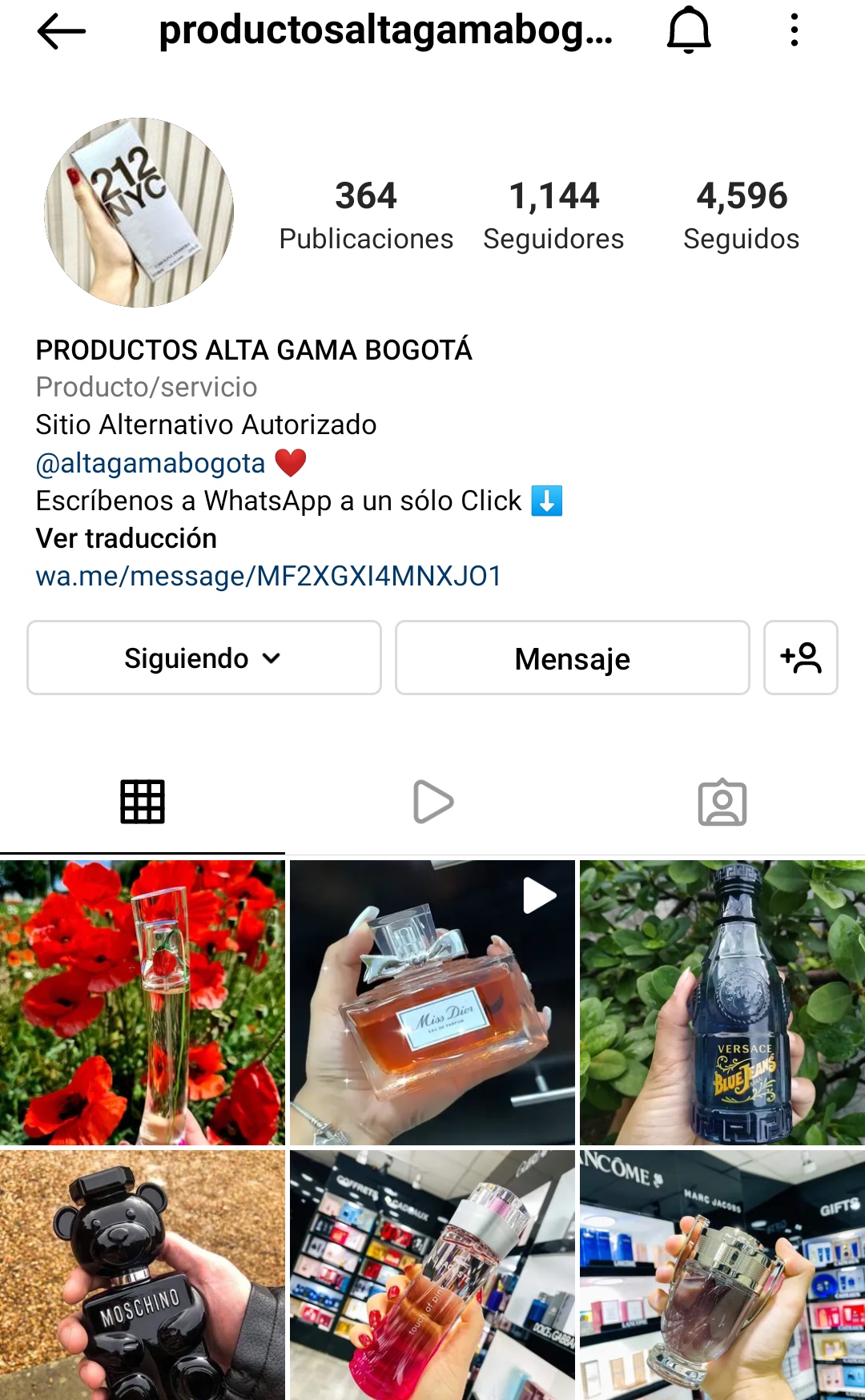View the profile picture
The height and width of the screenshot is (1400, 865).
click(x=139, y=213)
